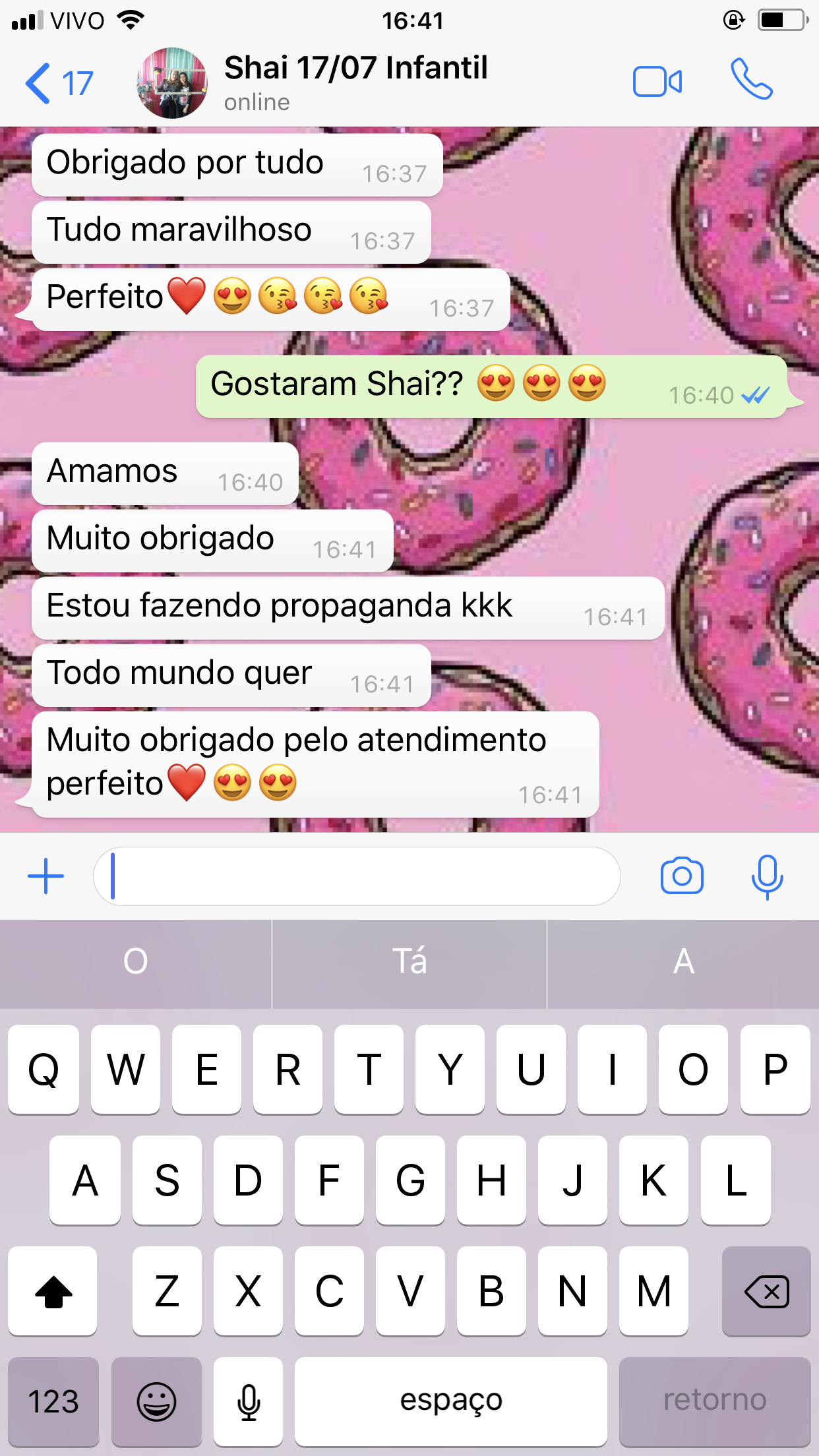Record a voice message with the microphone
Screen dimensions: 819x1456
(767, 876)
